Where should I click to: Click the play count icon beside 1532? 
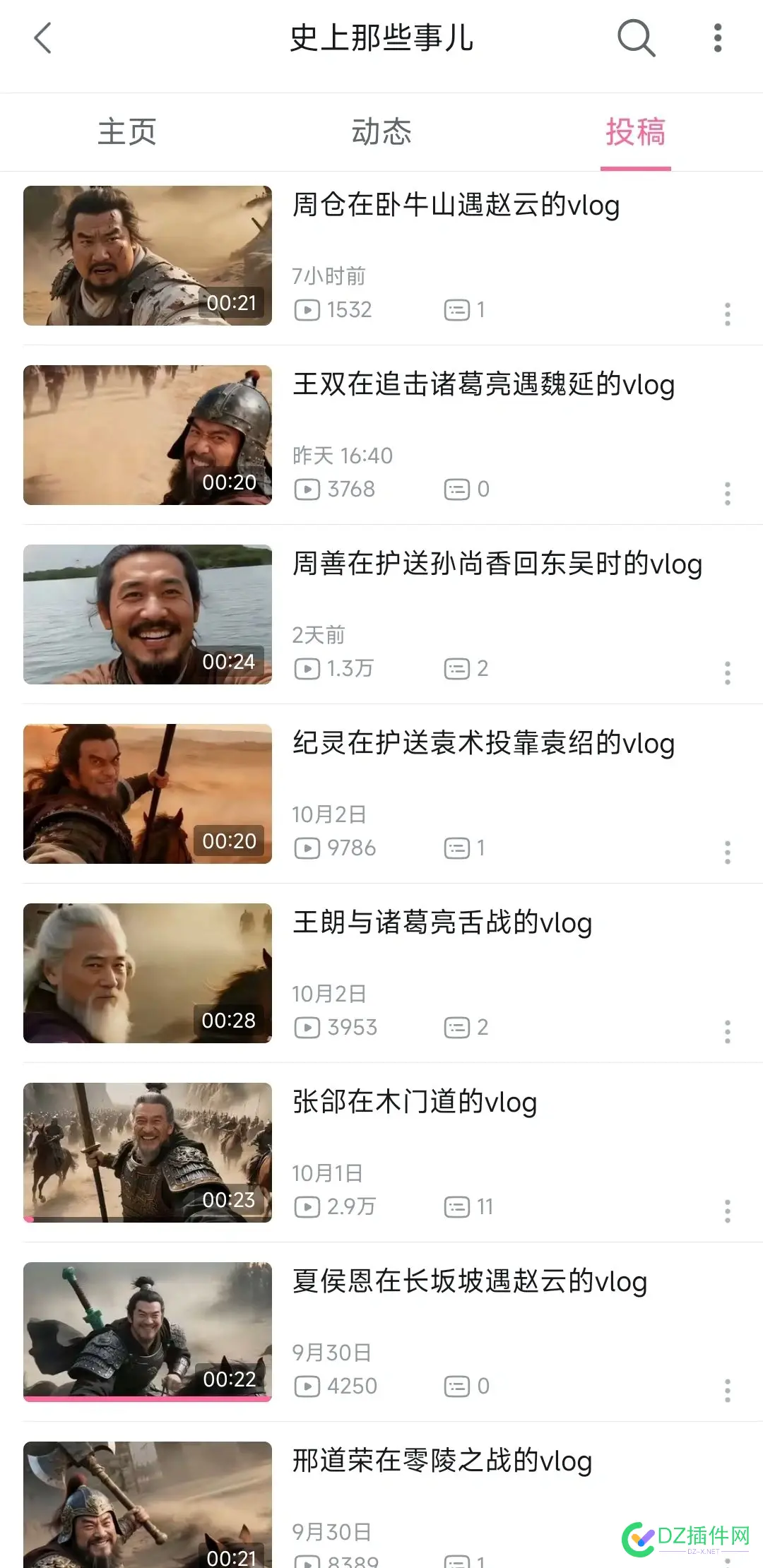pos(307,309)
